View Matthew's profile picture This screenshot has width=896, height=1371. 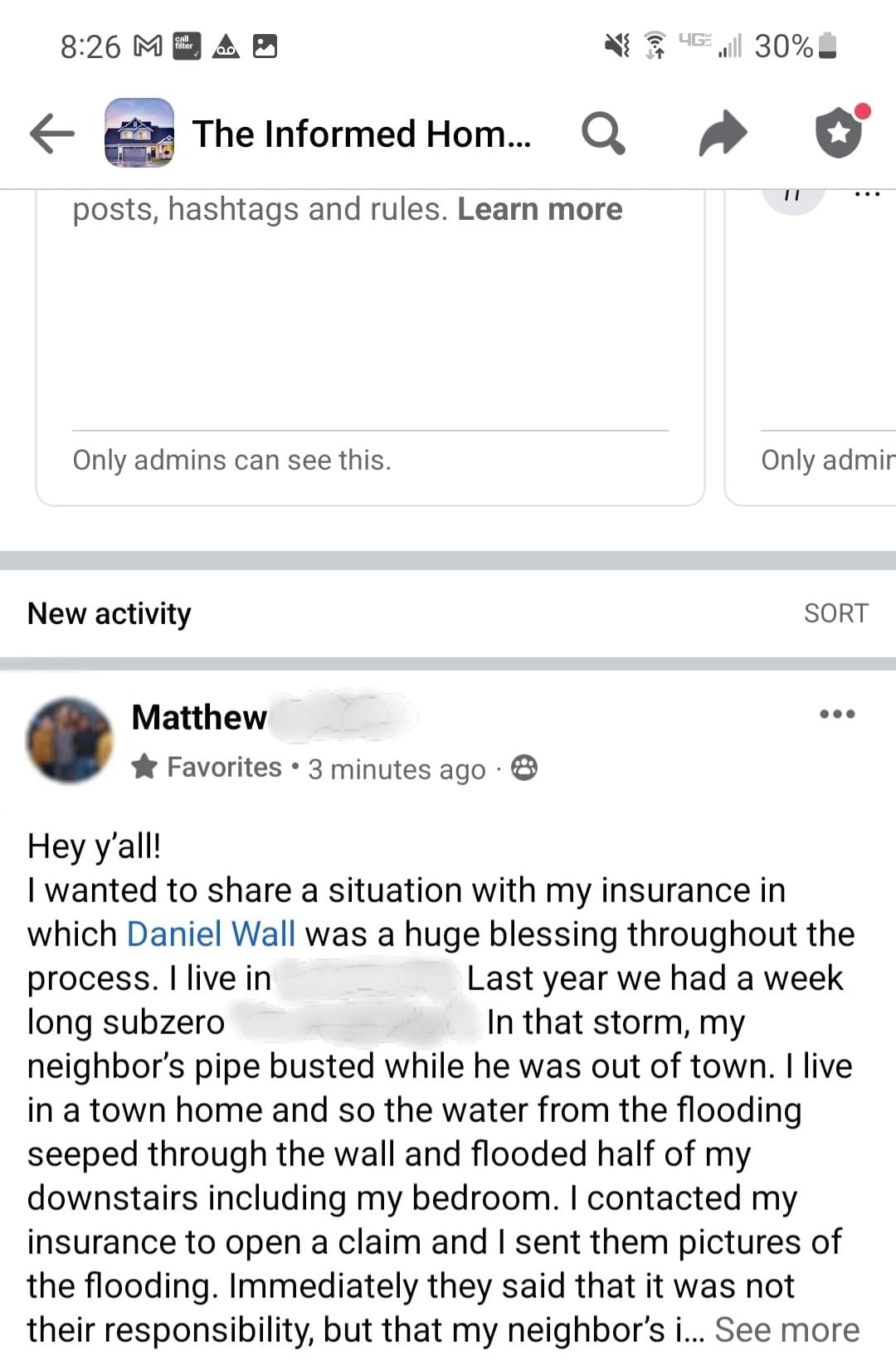pos(70,740)
